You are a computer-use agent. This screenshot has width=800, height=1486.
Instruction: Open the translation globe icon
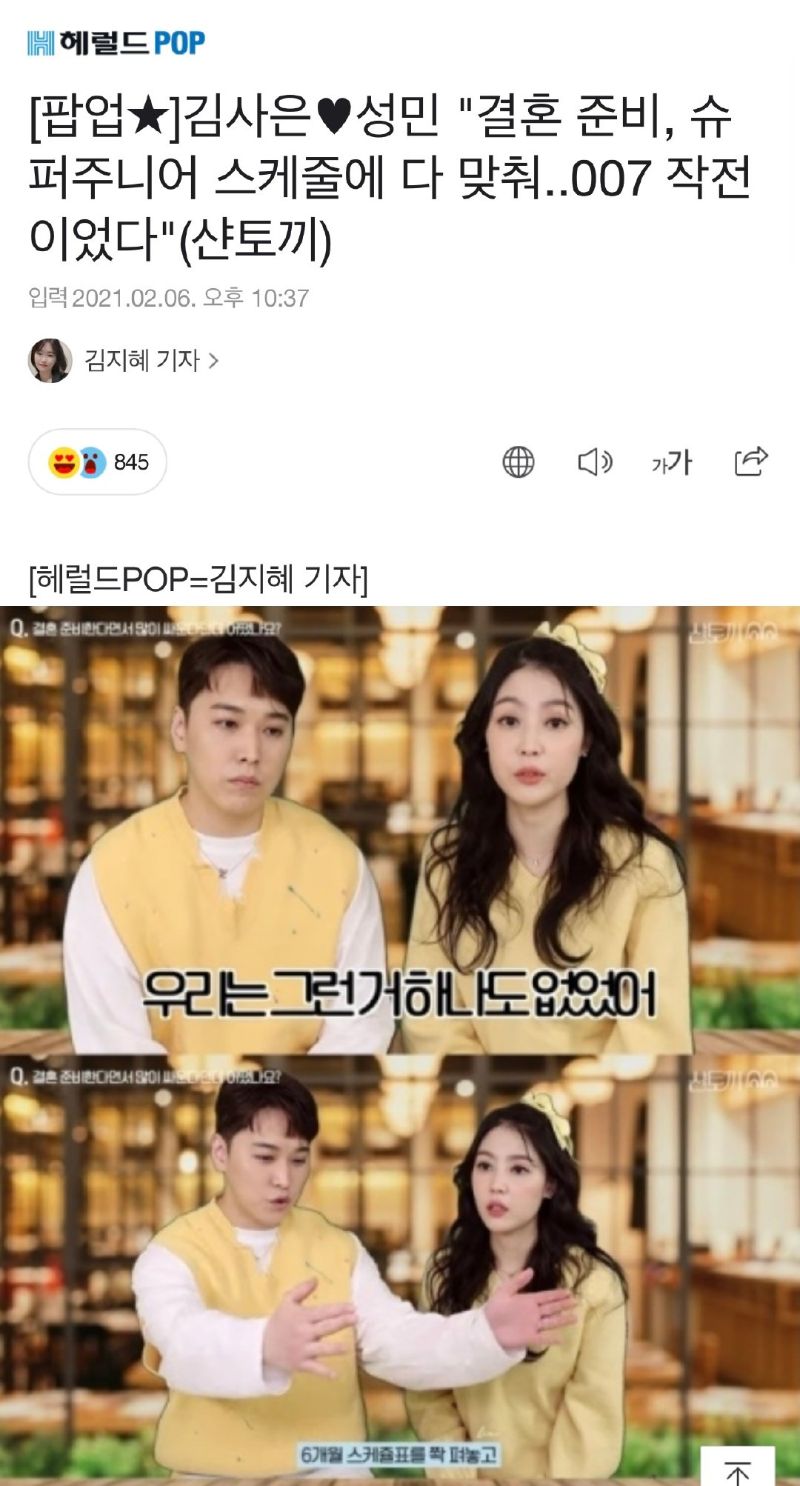[518, 462]
